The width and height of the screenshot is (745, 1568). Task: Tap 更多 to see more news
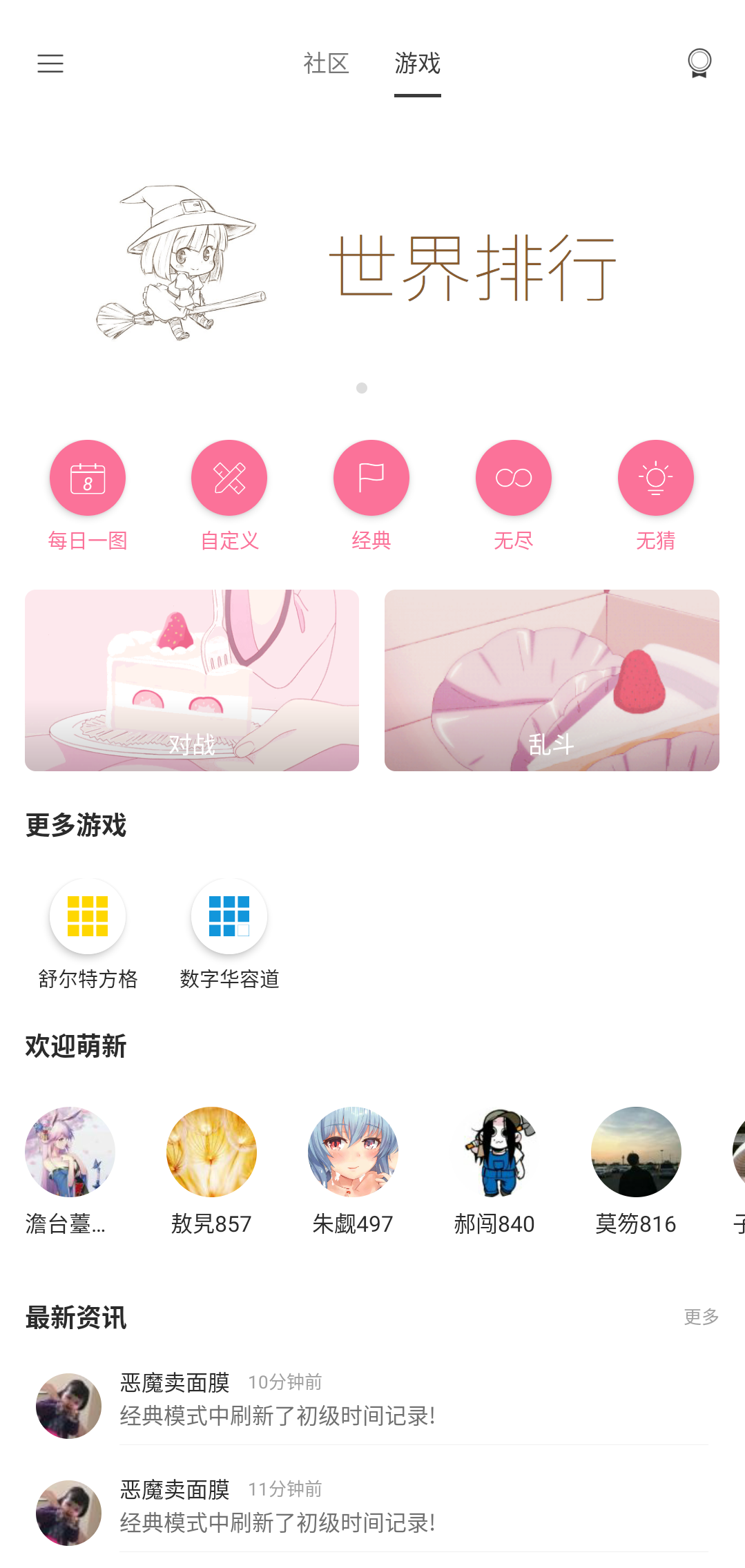pyautogui.click(x=701, y=1317)
